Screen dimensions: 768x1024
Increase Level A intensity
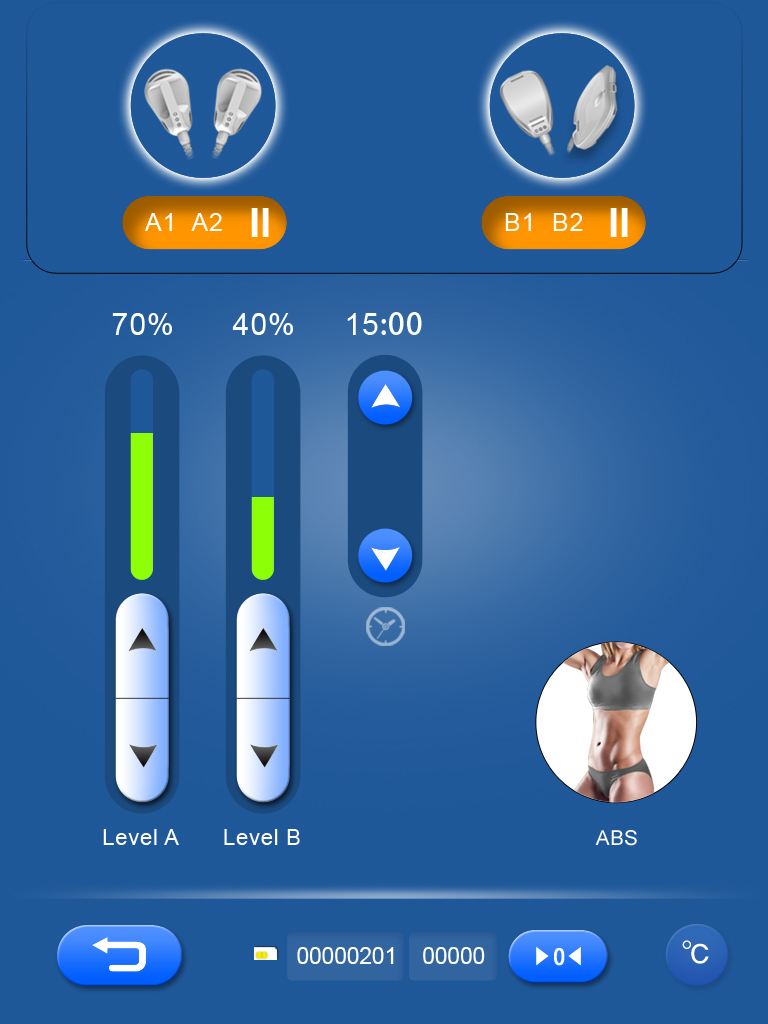(143, 643)
